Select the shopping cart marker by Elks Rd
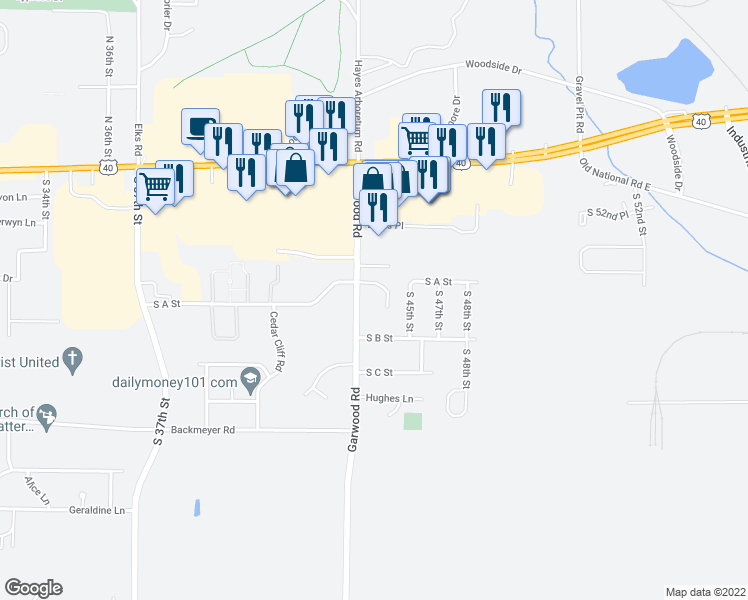The width and height of the screenshot is (748, 600). 156,186
